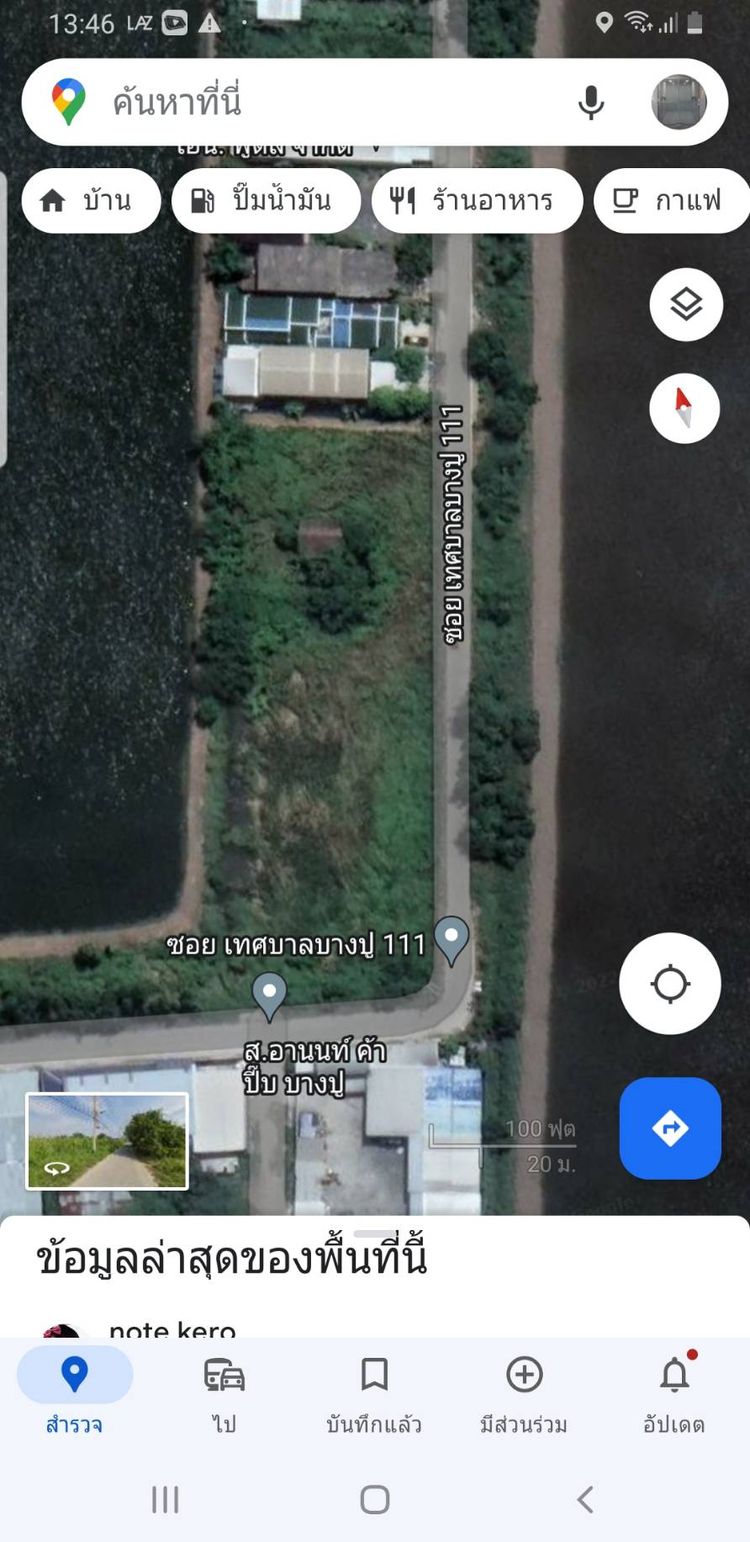The height and width of the screenshot is (1542, 750).
Task: Open the map layers selector
Action: [x=685, y=305]
